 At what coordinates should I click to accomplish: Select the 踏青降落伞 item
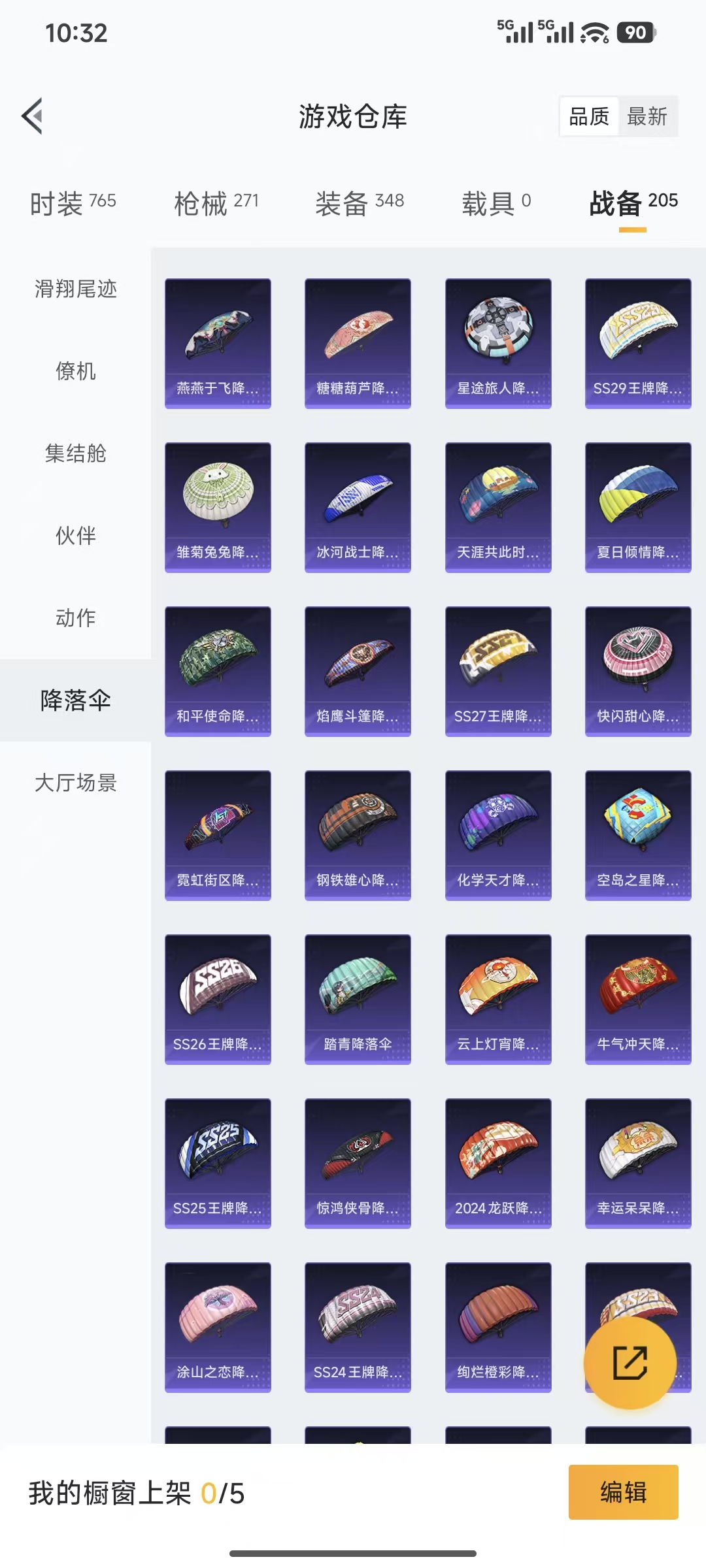pos(358,1000)
